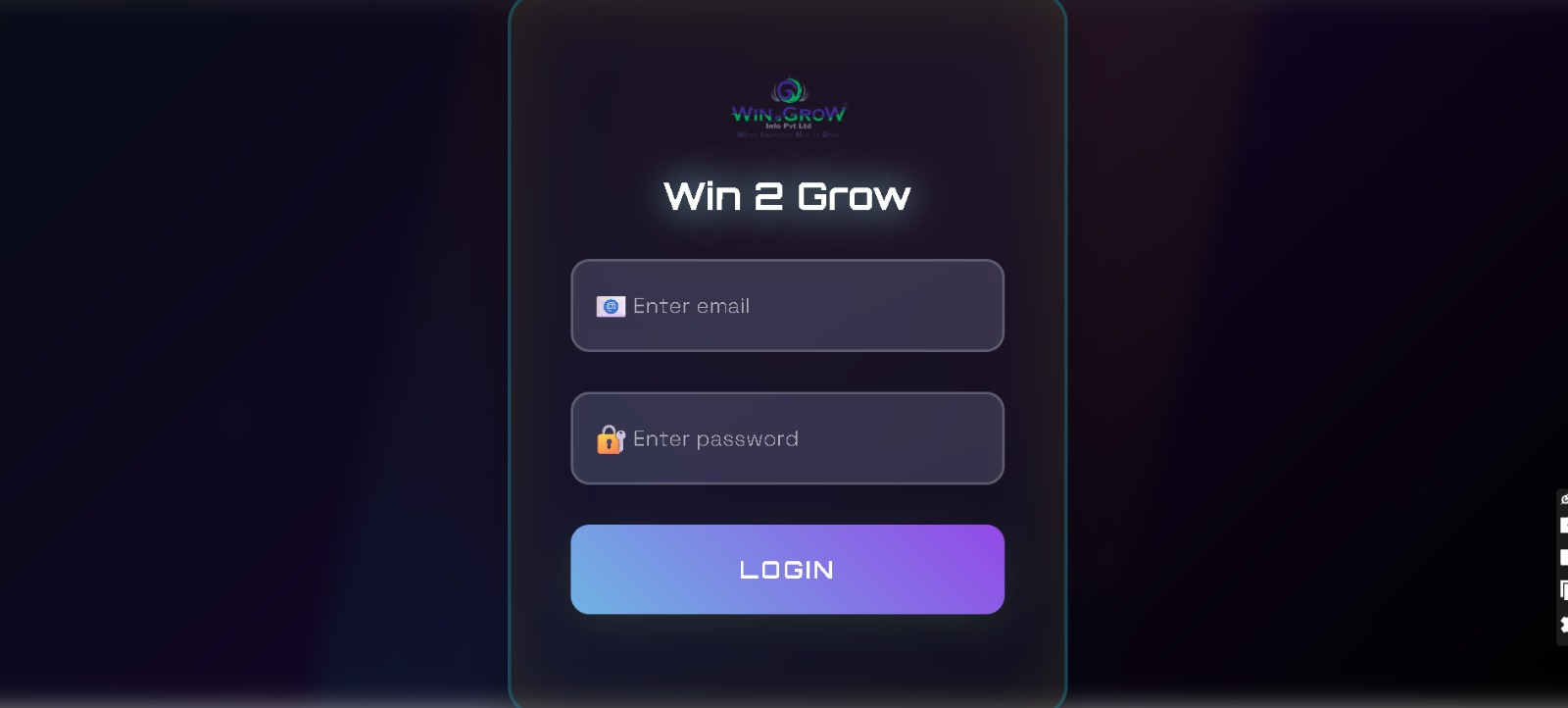The image size is (1568, 708).
Task: Focus the Enter password field
Action: pos(787,438)
